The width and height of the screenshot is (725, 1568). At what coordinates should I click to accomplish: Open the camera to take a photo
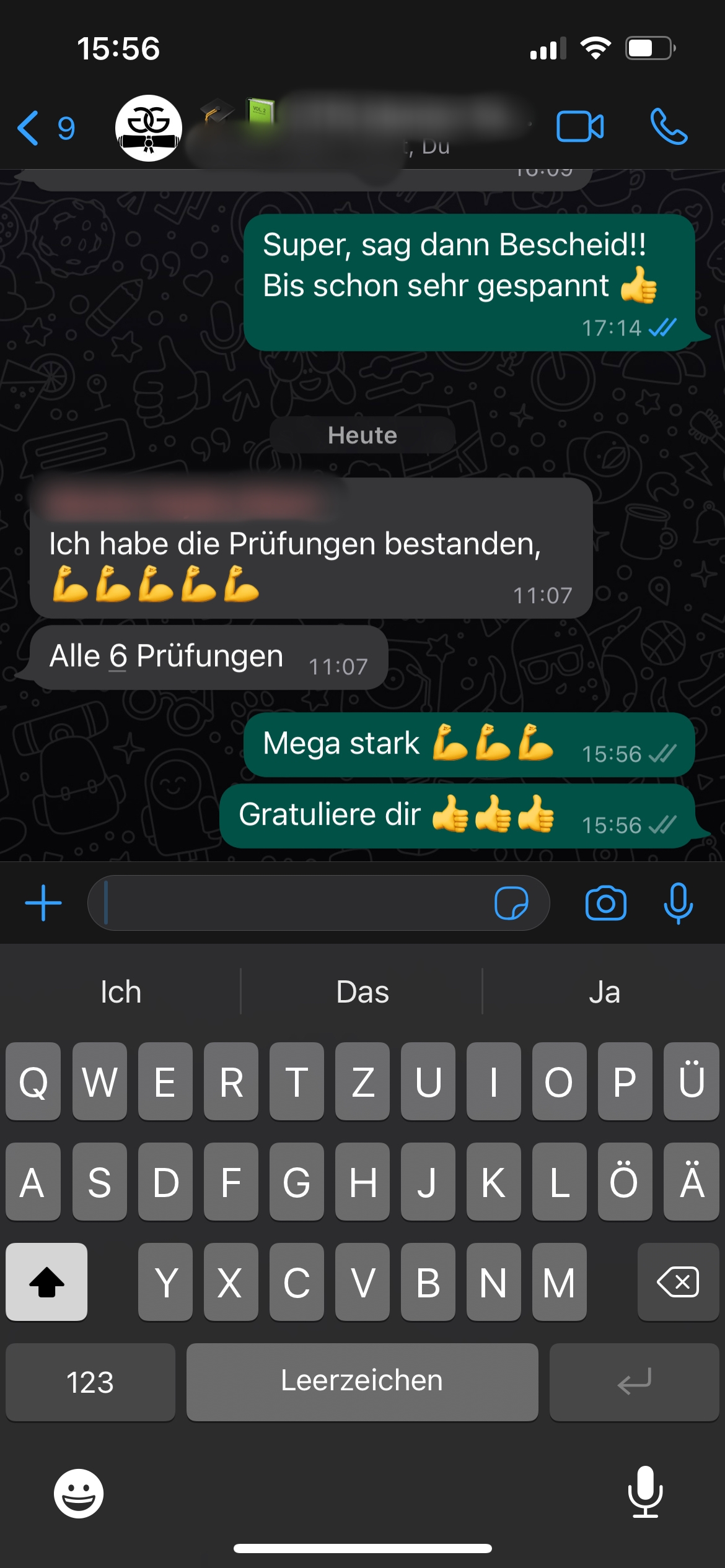point(605,903)
